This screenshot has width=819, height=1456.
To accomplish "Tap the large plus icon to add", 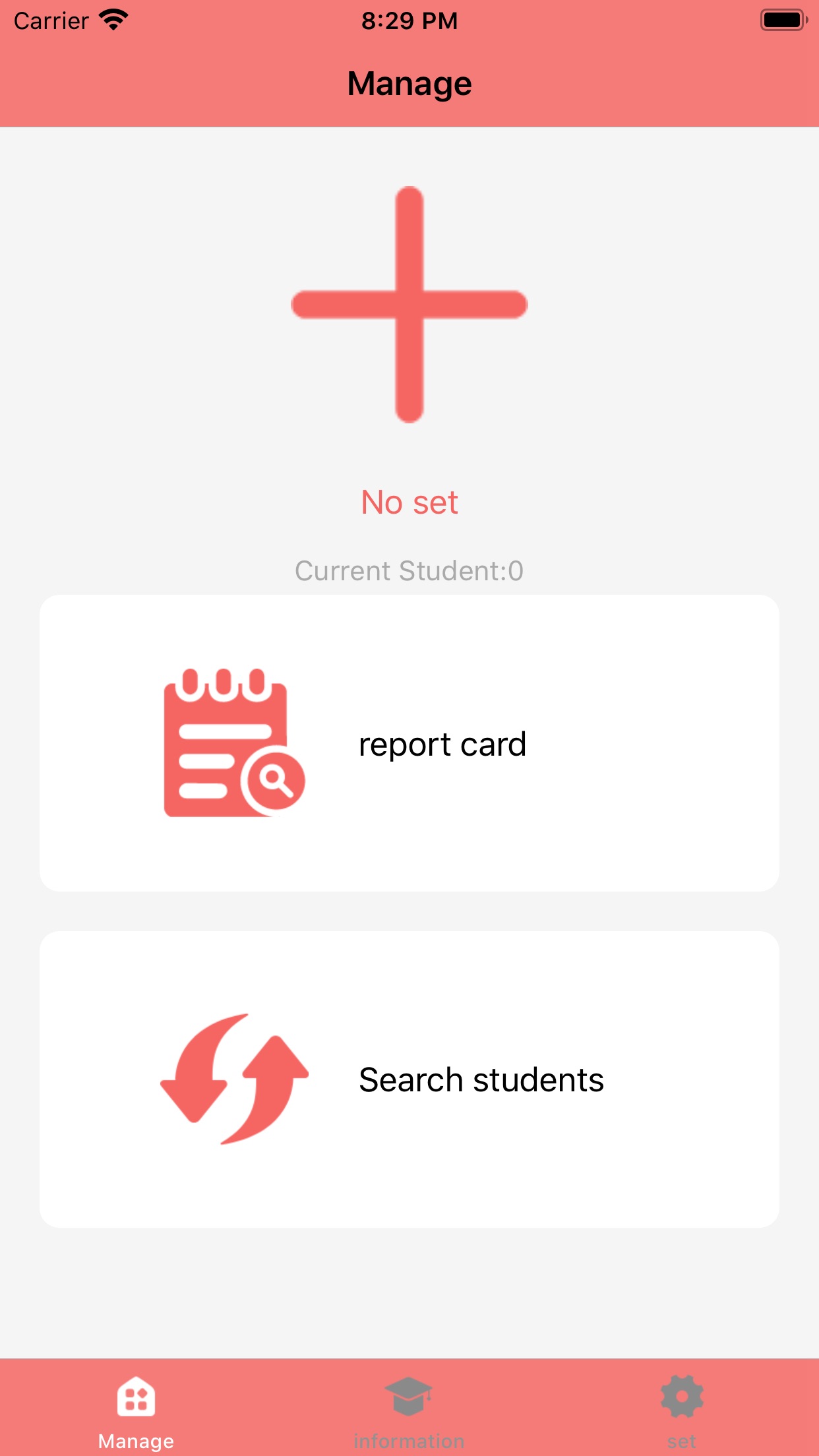I will coord(409,305).
